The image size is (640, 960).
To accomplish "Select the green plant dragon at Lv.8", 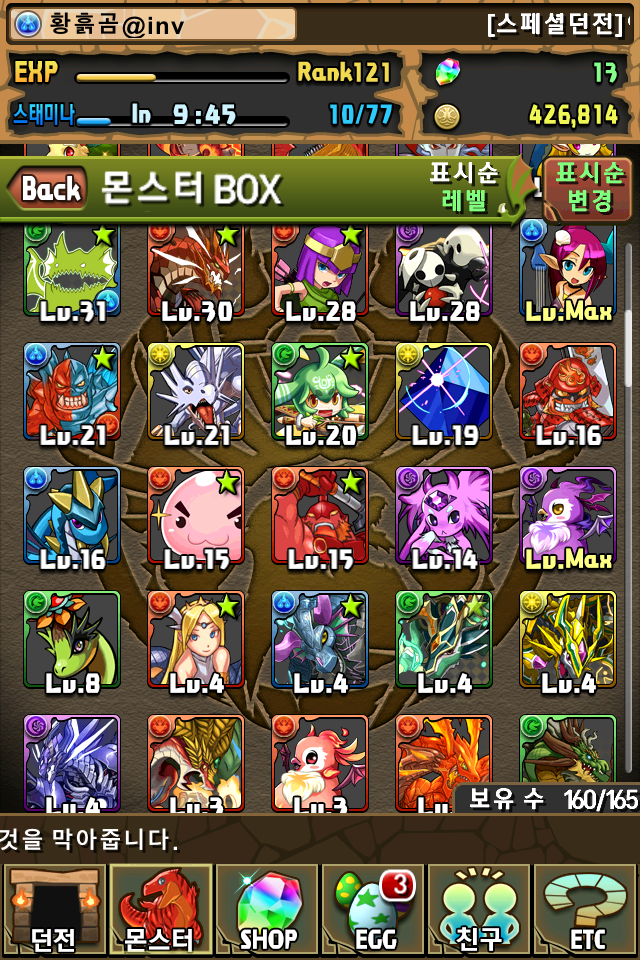I will click(x=72, y=640).
